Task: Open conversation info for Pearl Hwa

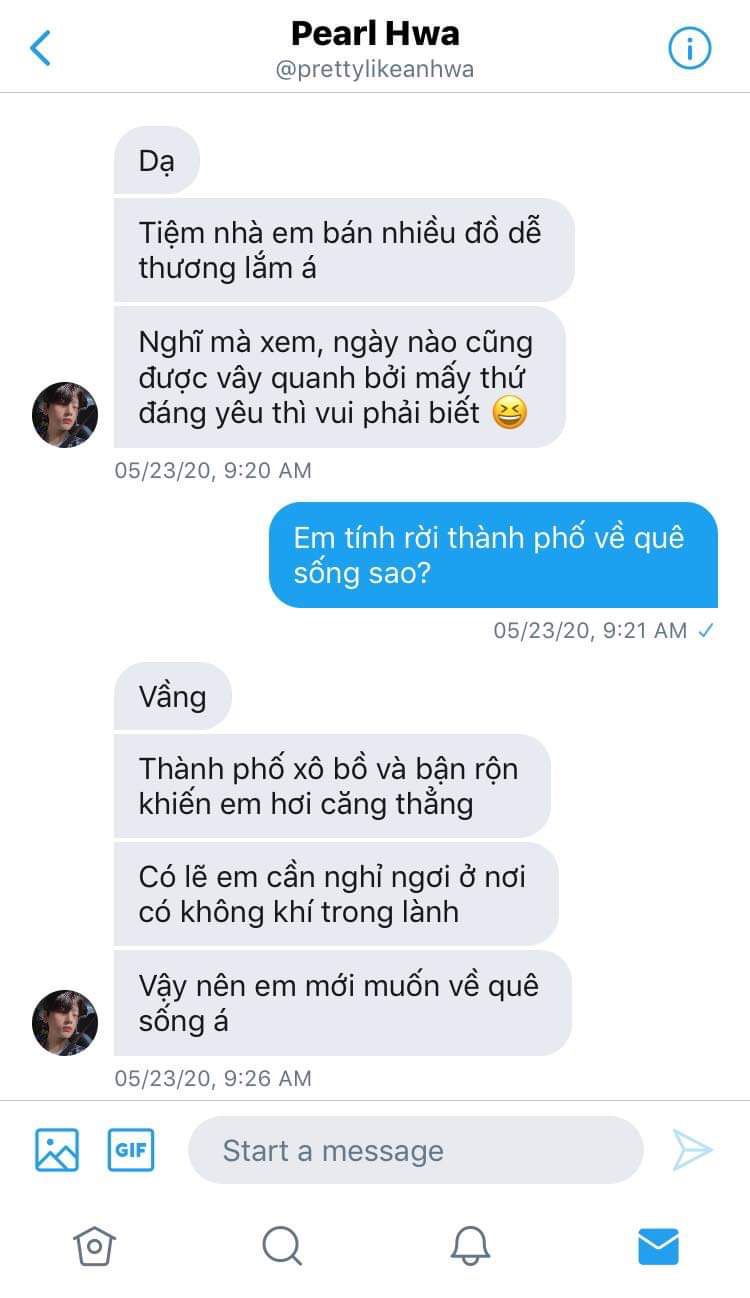Action: [x=689, y=48]
